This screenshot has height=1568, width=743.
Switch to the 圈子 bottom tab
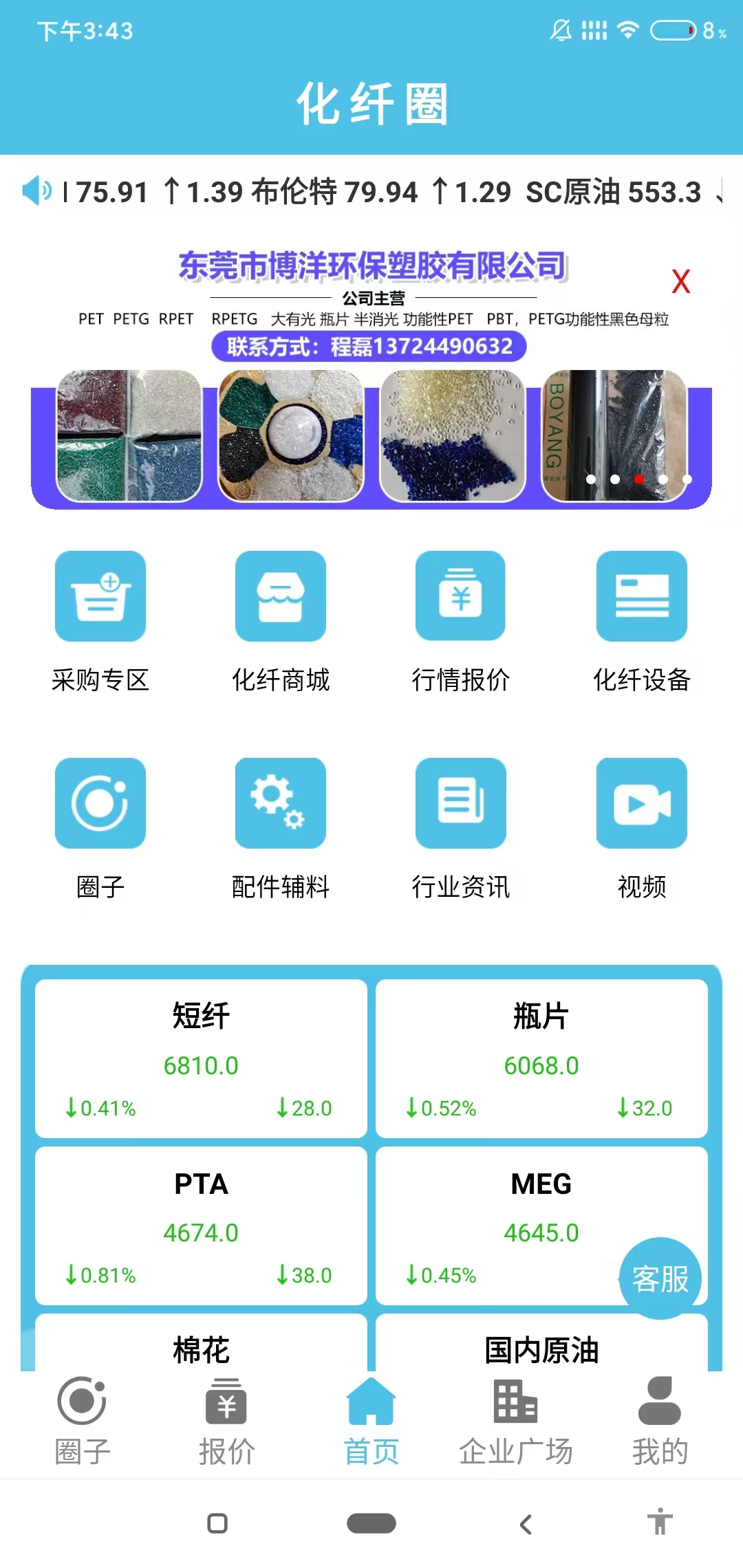coord(83,1421)
